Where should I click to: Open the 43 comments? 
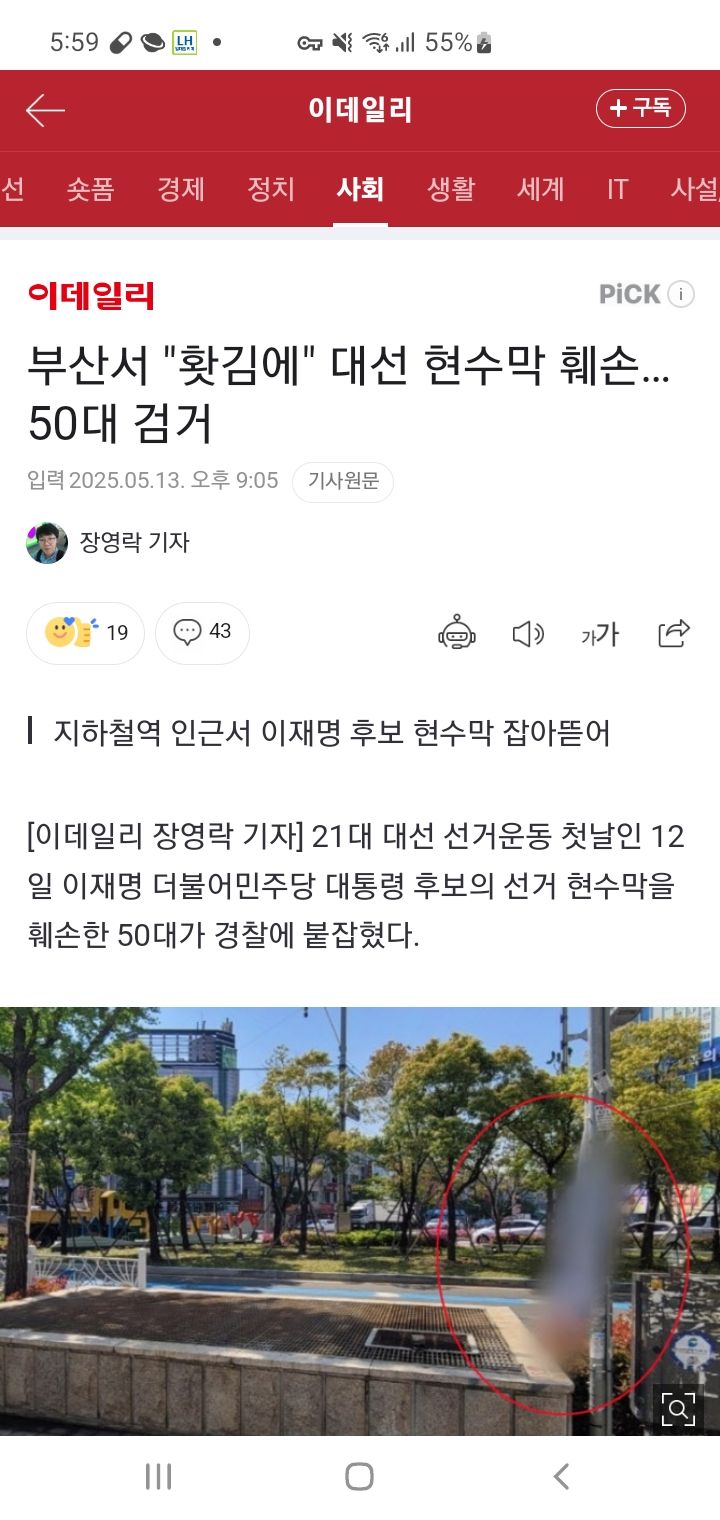click(x=202, y=633)
